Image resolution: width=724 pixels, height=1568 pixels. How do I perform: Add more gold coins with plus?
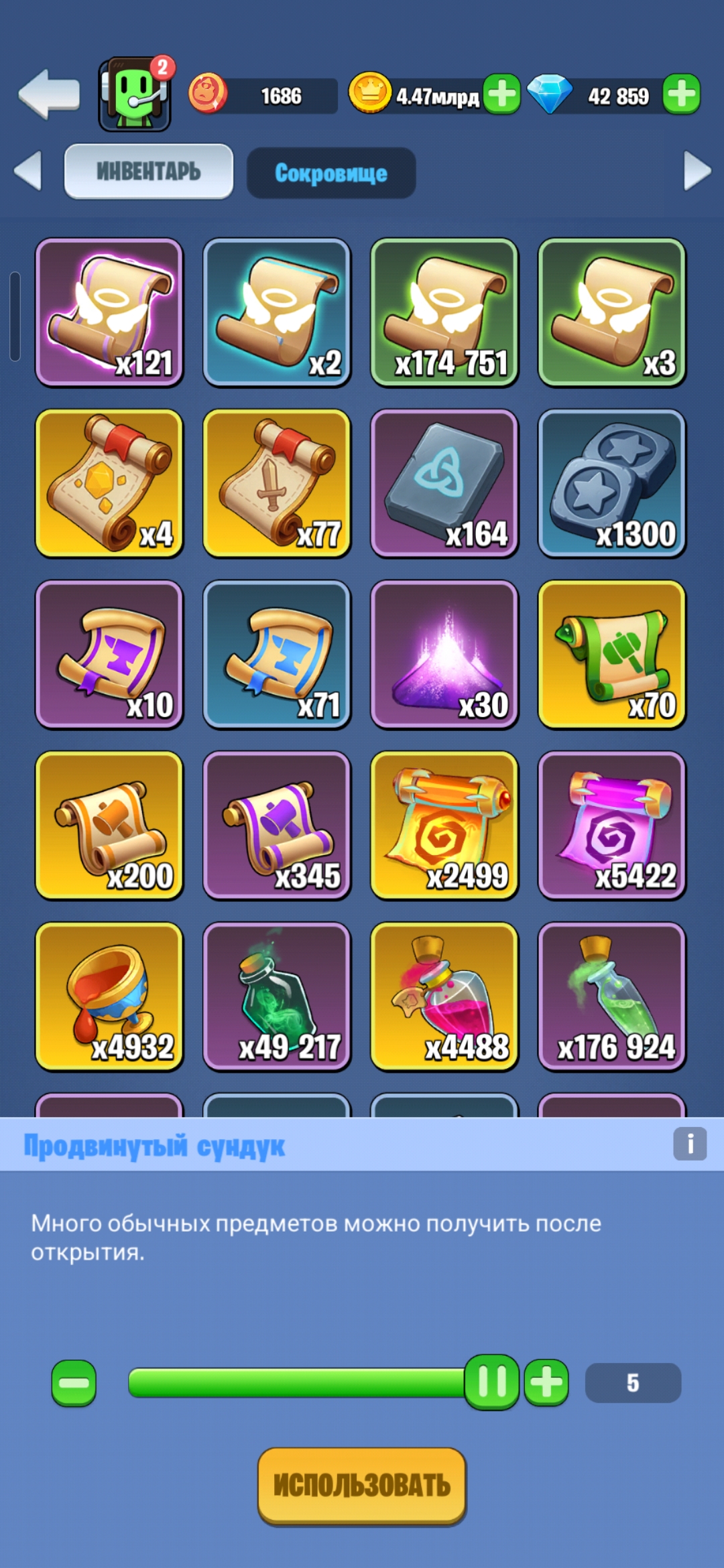(x=502, y=94)
